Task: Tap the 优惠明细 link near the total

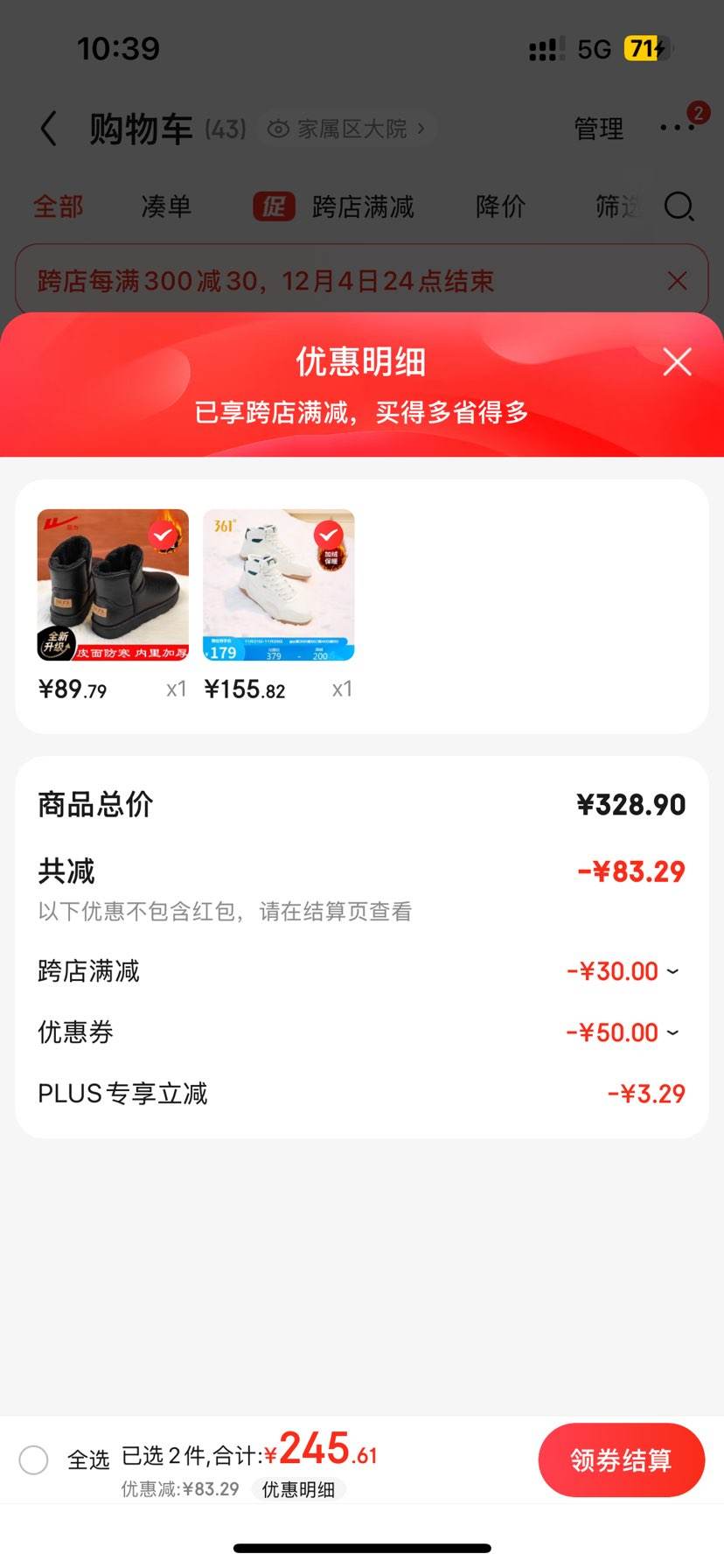Action: click(299, 1490)
